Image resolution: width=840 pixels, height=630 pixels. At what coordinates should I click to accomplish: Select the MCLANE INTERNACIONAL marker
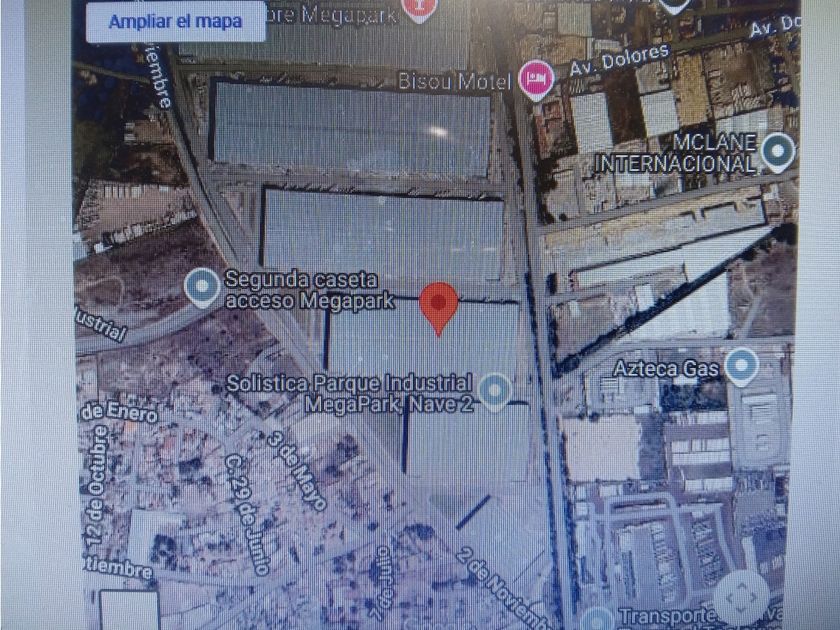pyautogui.click(x=778, y=153)
